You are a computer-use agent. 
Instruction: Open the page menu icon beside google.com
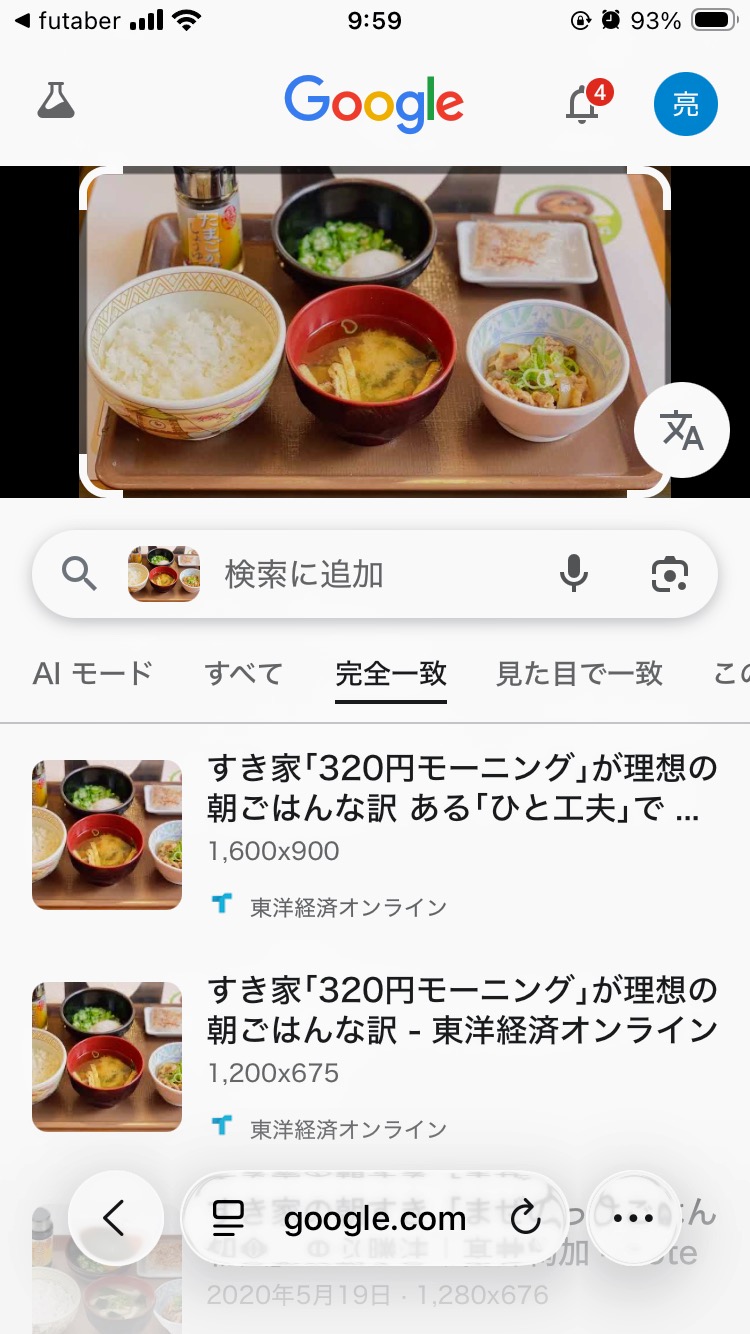229,1218
